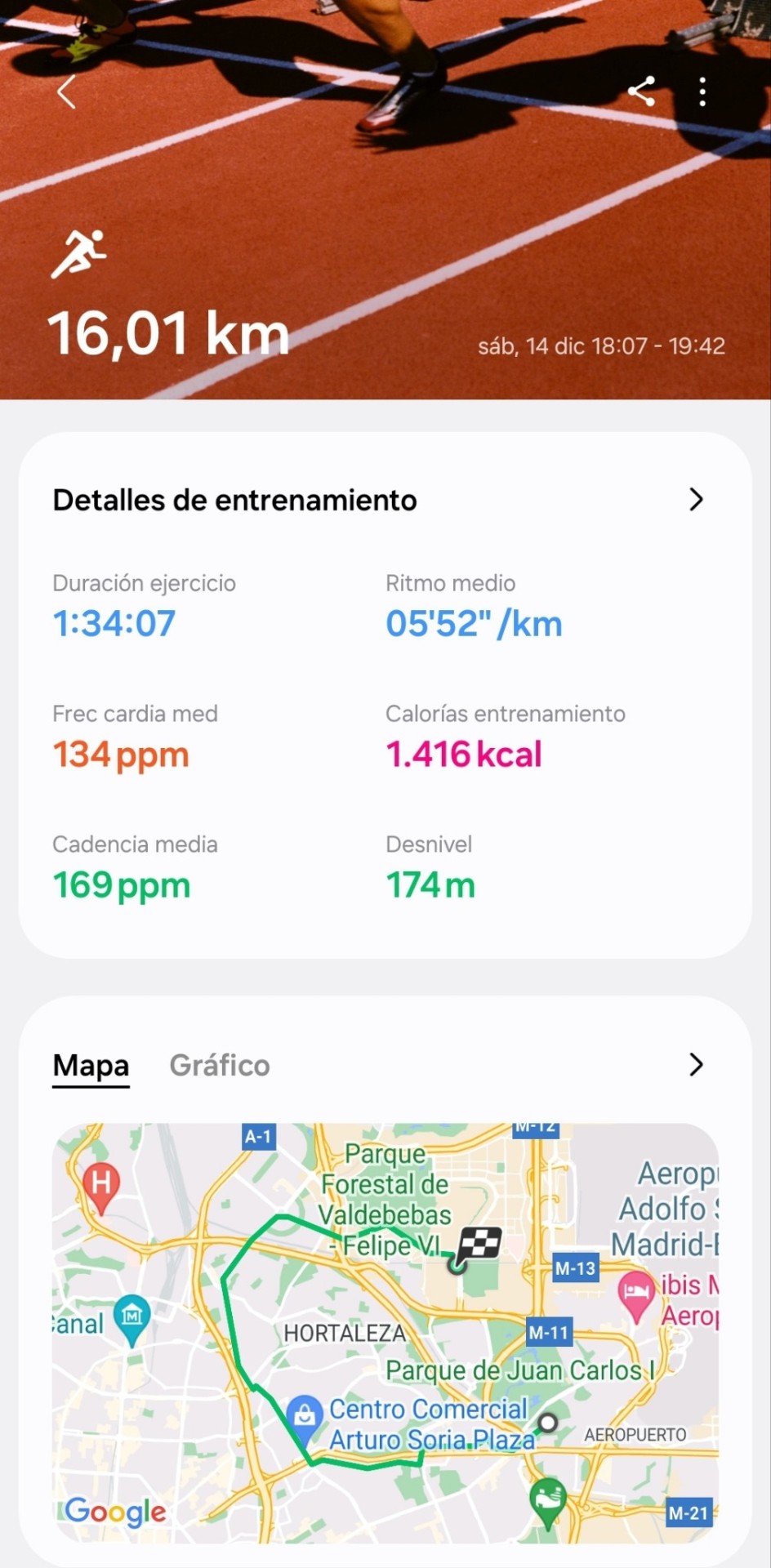Open the running route map
This screenshot has height=1568, width=771.
(x=385, y=1333)
